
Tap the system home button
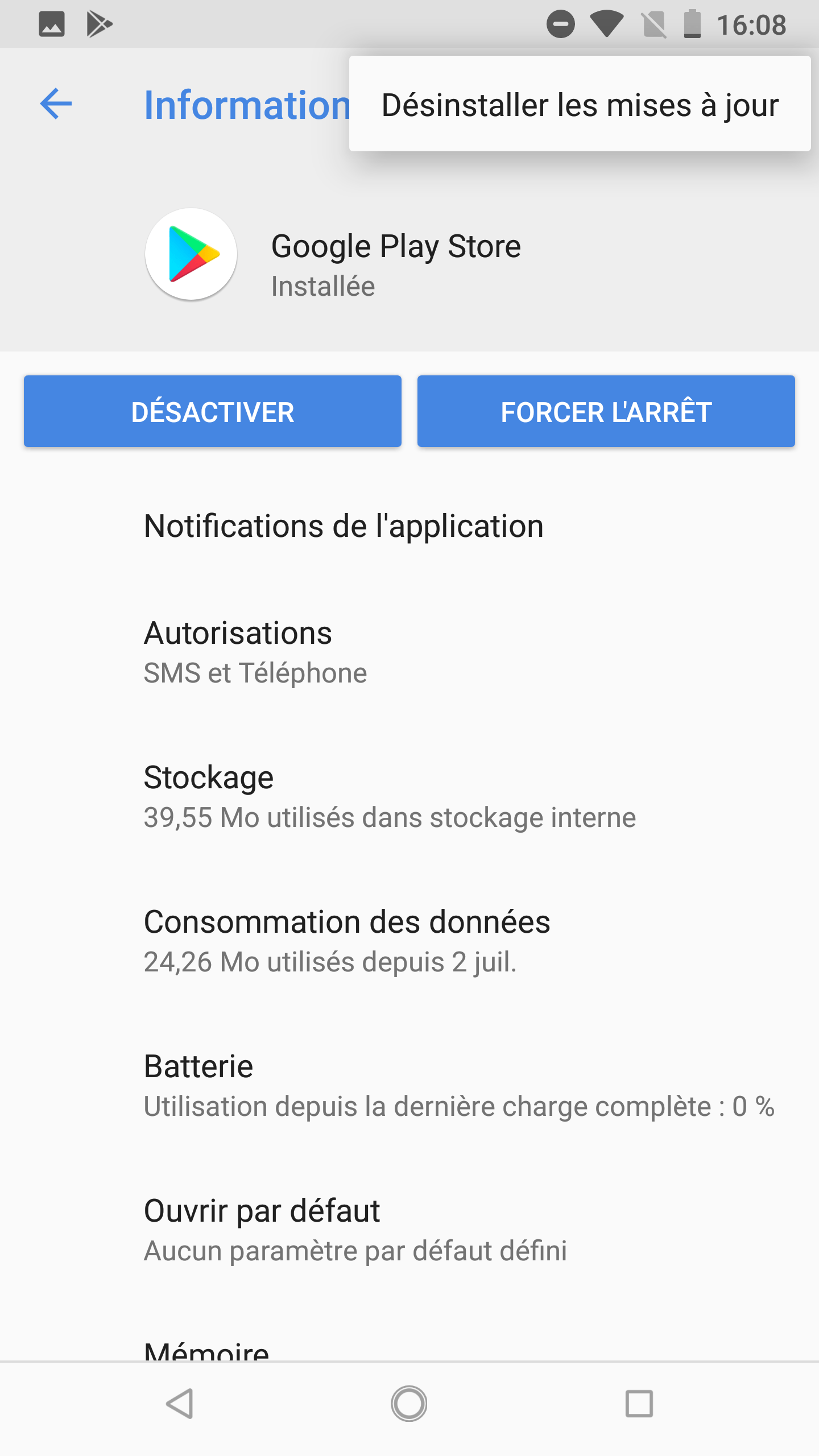409,1404
